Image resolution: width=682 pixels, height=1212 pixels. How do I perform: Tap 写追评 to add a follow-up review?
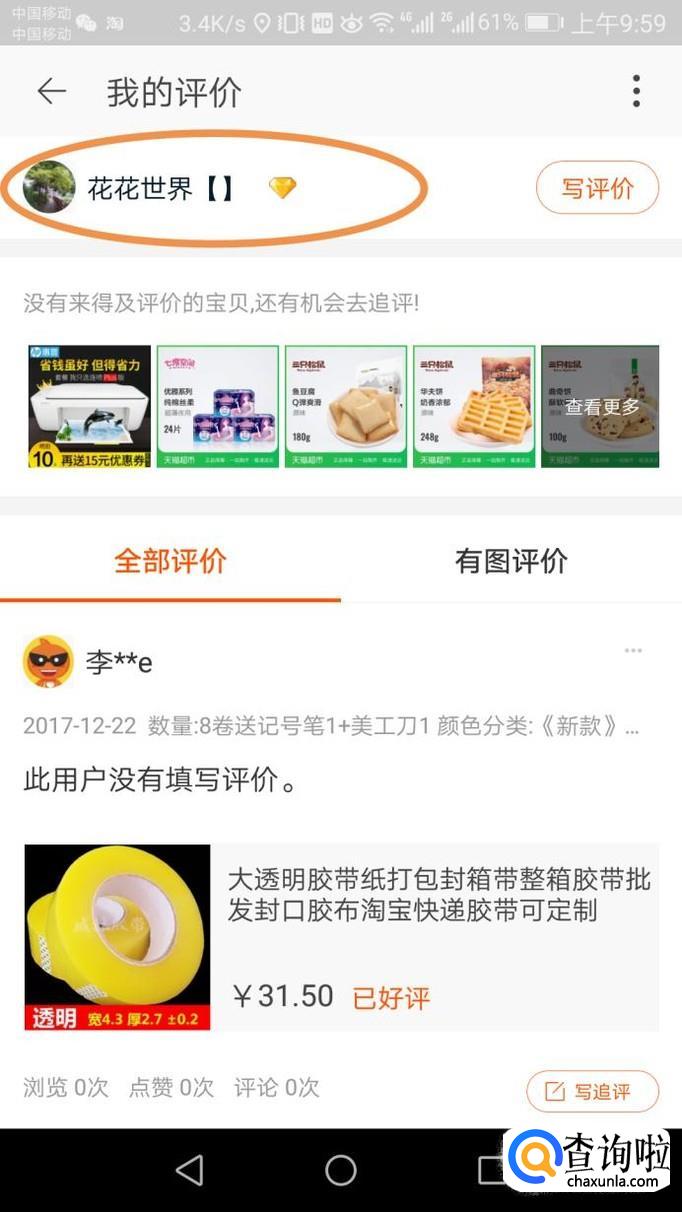tap(592, 1091)
